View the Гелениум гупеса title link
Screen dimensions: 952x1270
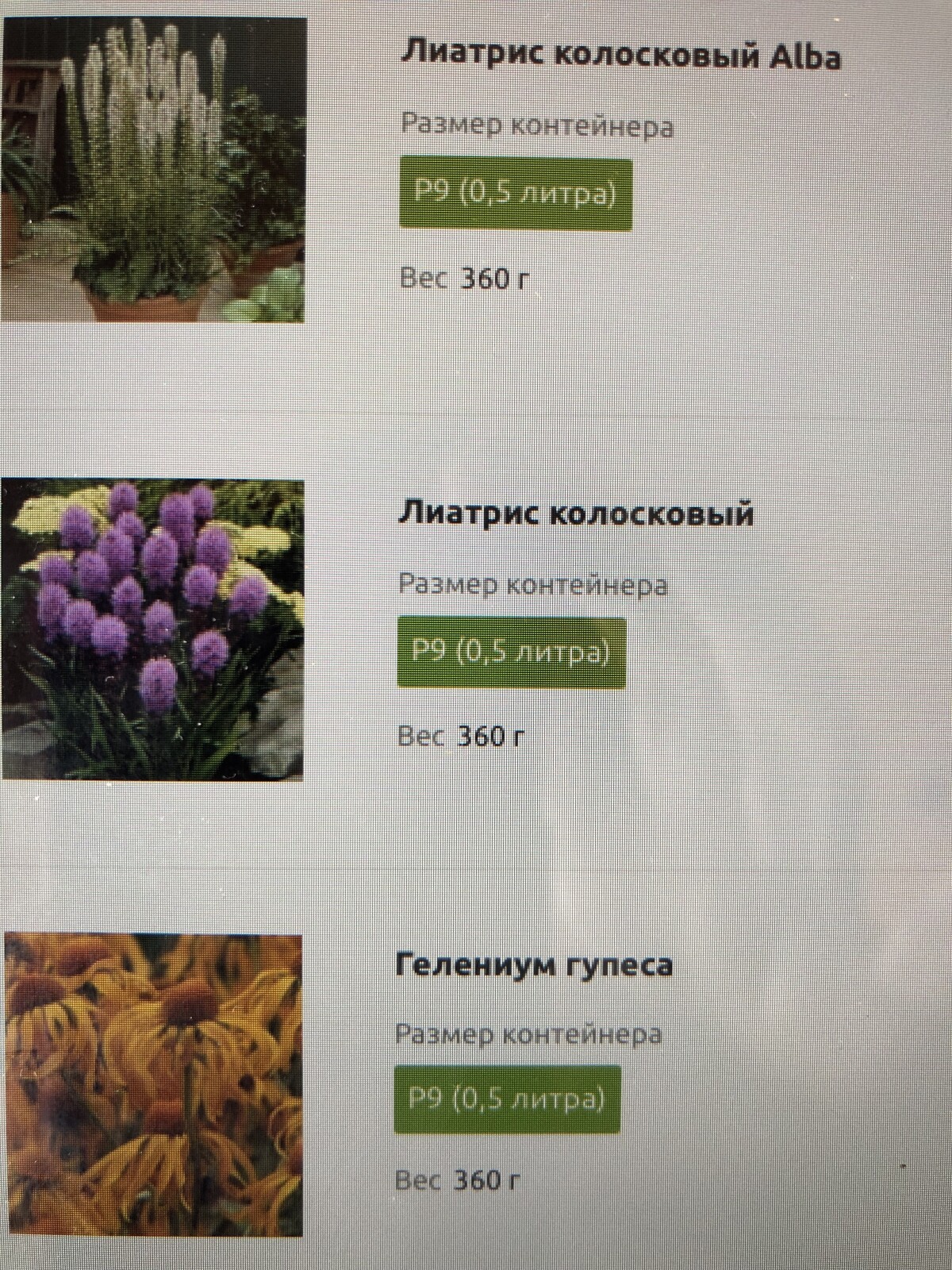[x=534, y=965]
